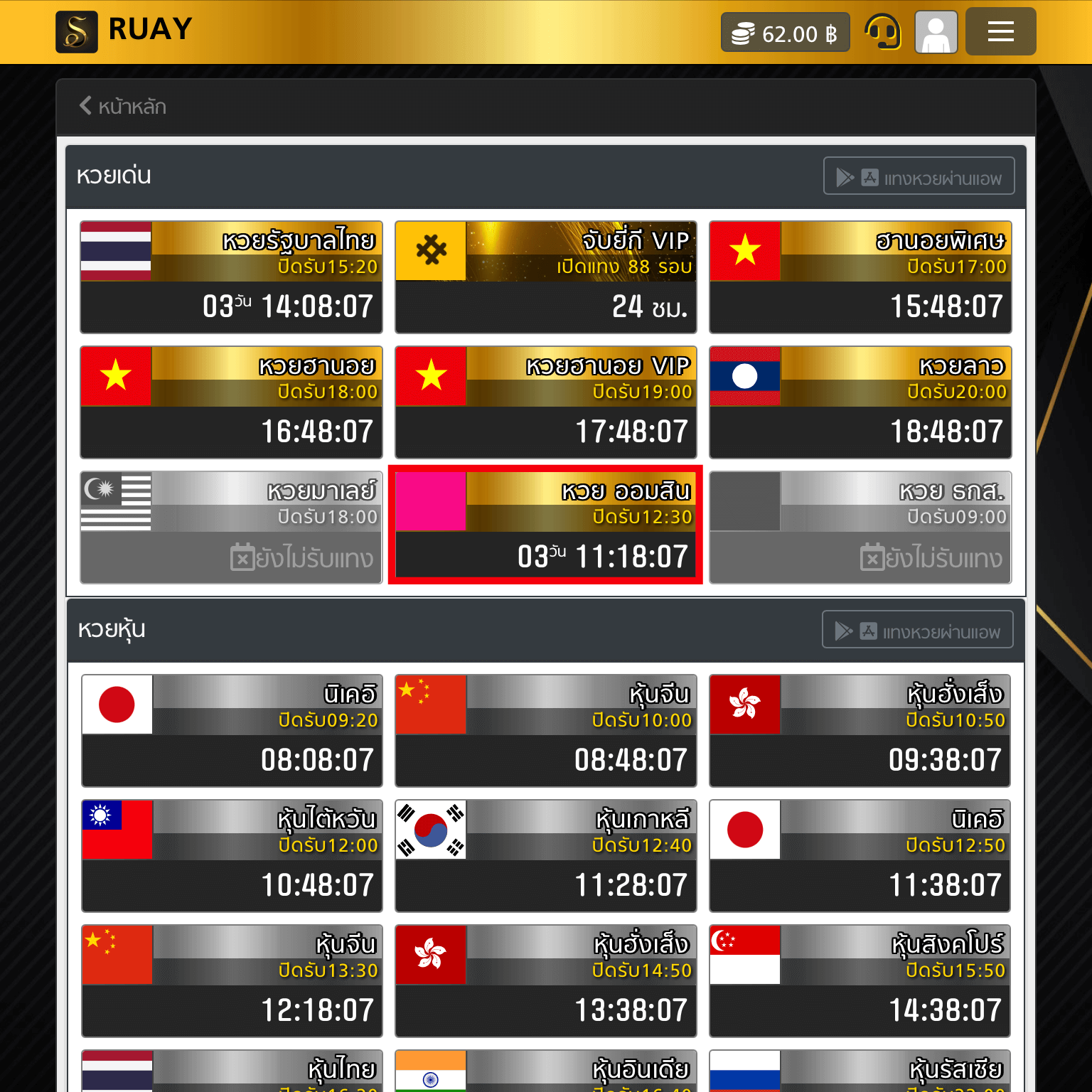The height and width of the screenshot is (1092, 1092).
Task: Tap แทงหวยผ่านแอพ in หวยเด่น section
Action: click(x=919, y=176)
